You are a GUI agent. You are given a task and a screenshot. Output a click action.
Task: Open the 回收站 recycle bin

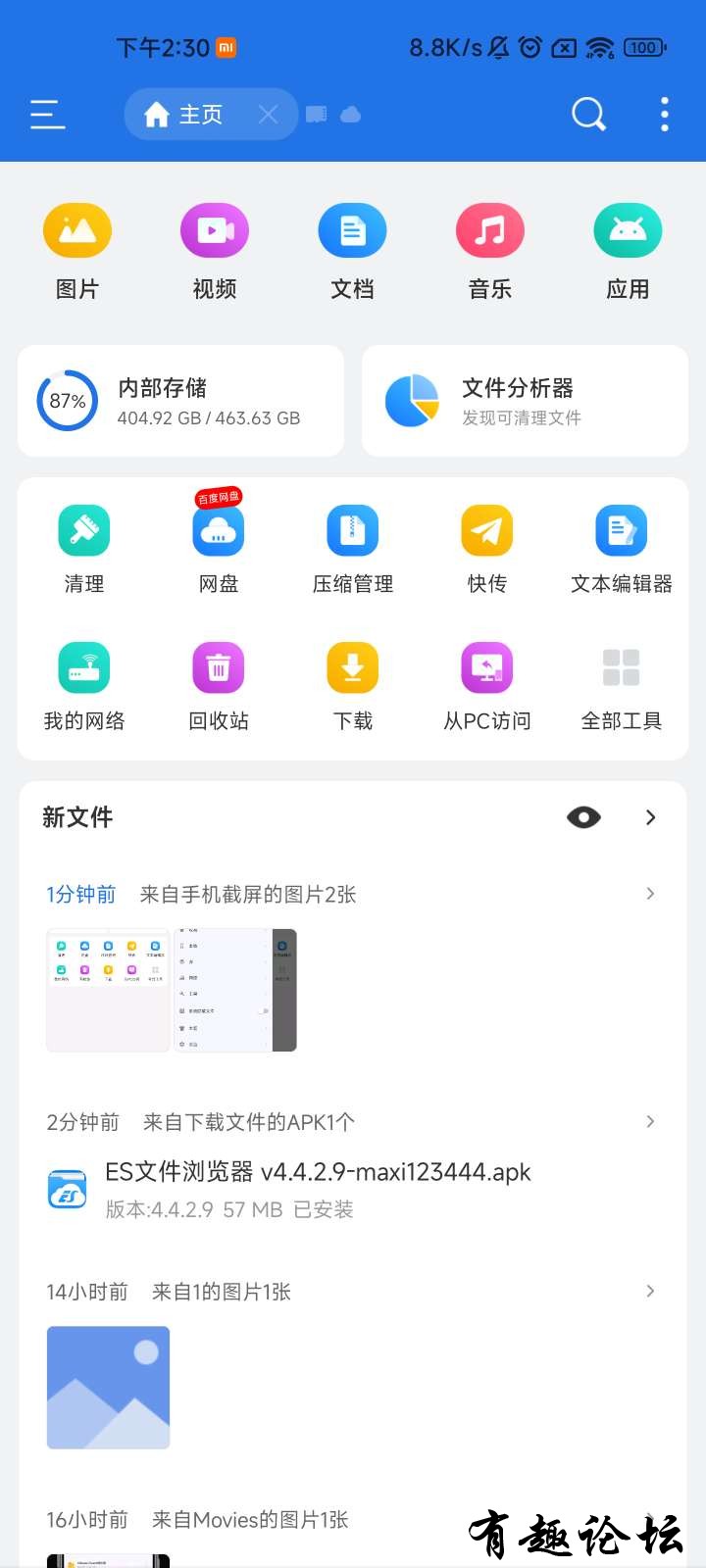[x=218, y=686]
